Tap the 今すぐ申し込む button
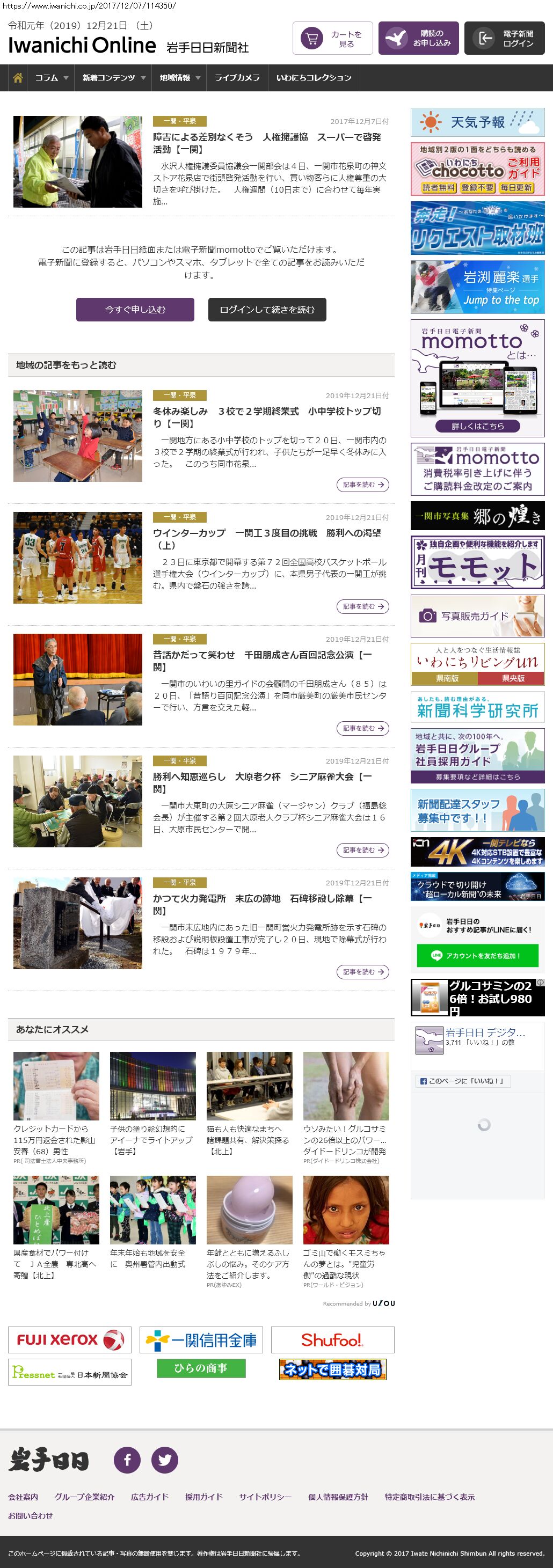The image size is (553, 1568). (135, 309)
